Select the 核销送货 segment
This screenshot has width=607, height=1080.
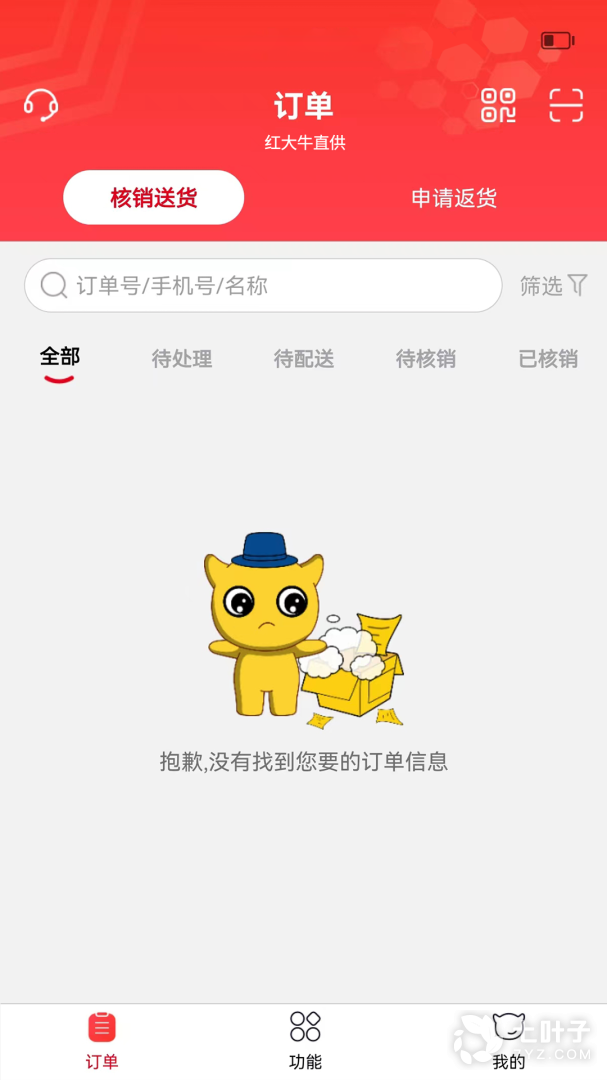tap(154, 197)
